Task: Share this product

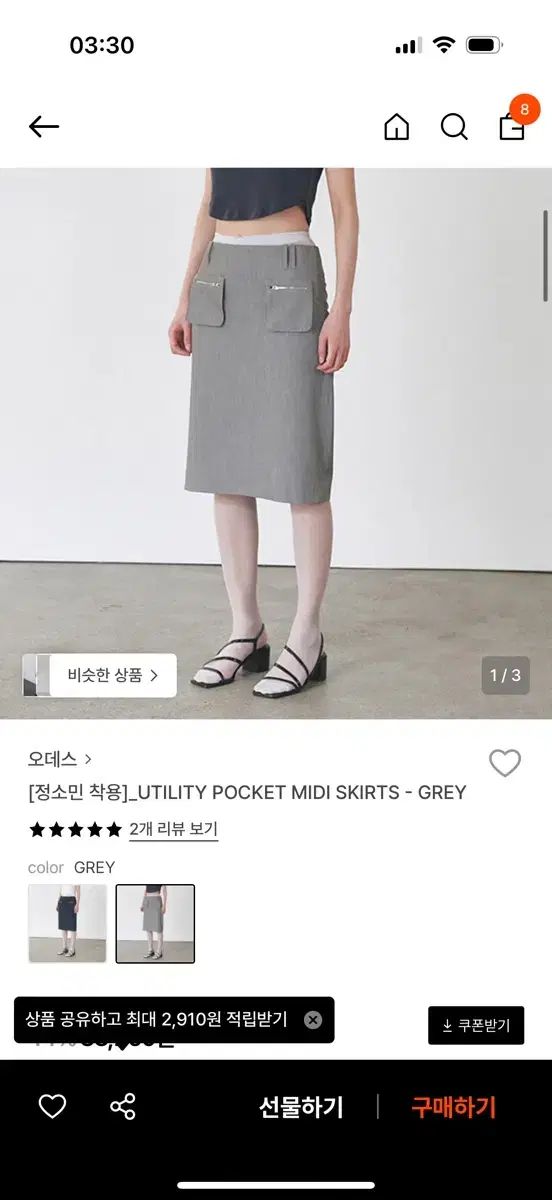Action: coord(123,1106)
